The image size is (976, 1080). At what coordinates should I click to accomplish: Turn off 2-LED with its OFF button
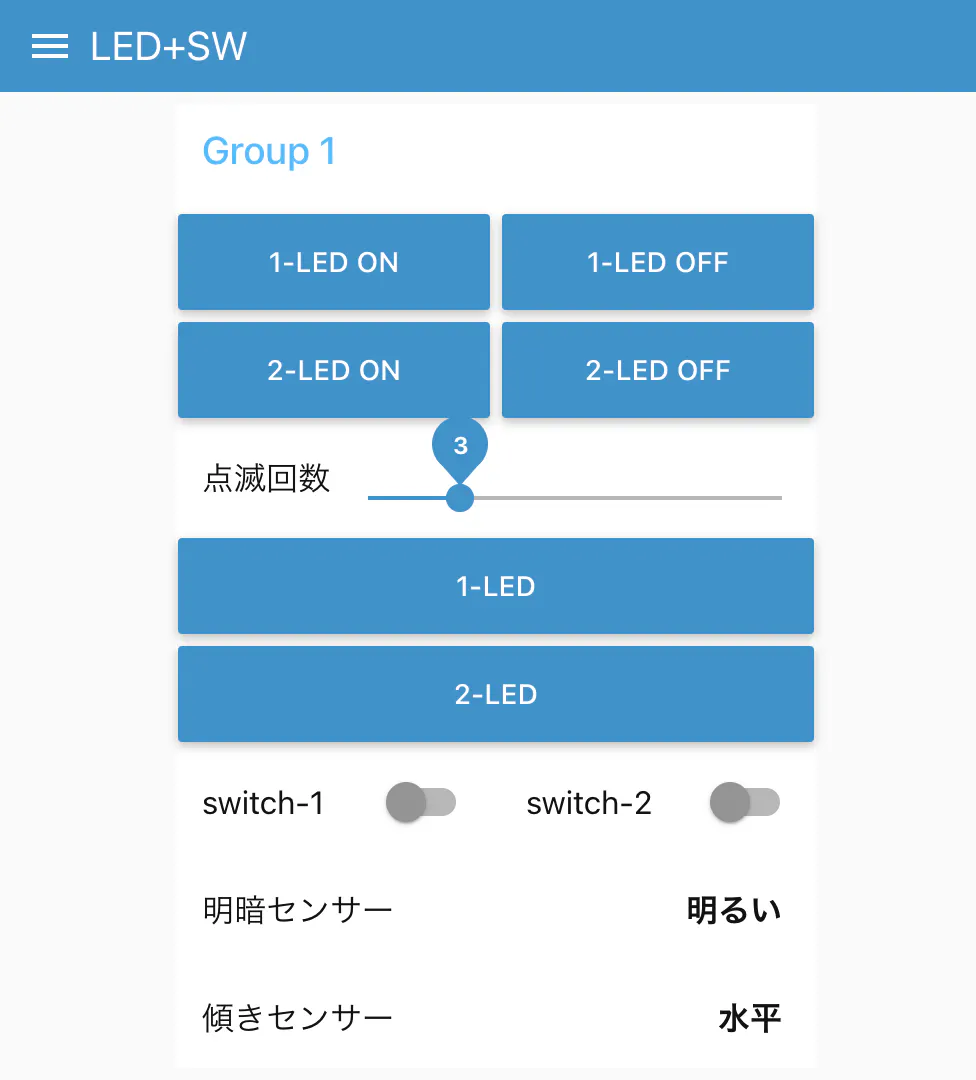(x=657, y=370)
